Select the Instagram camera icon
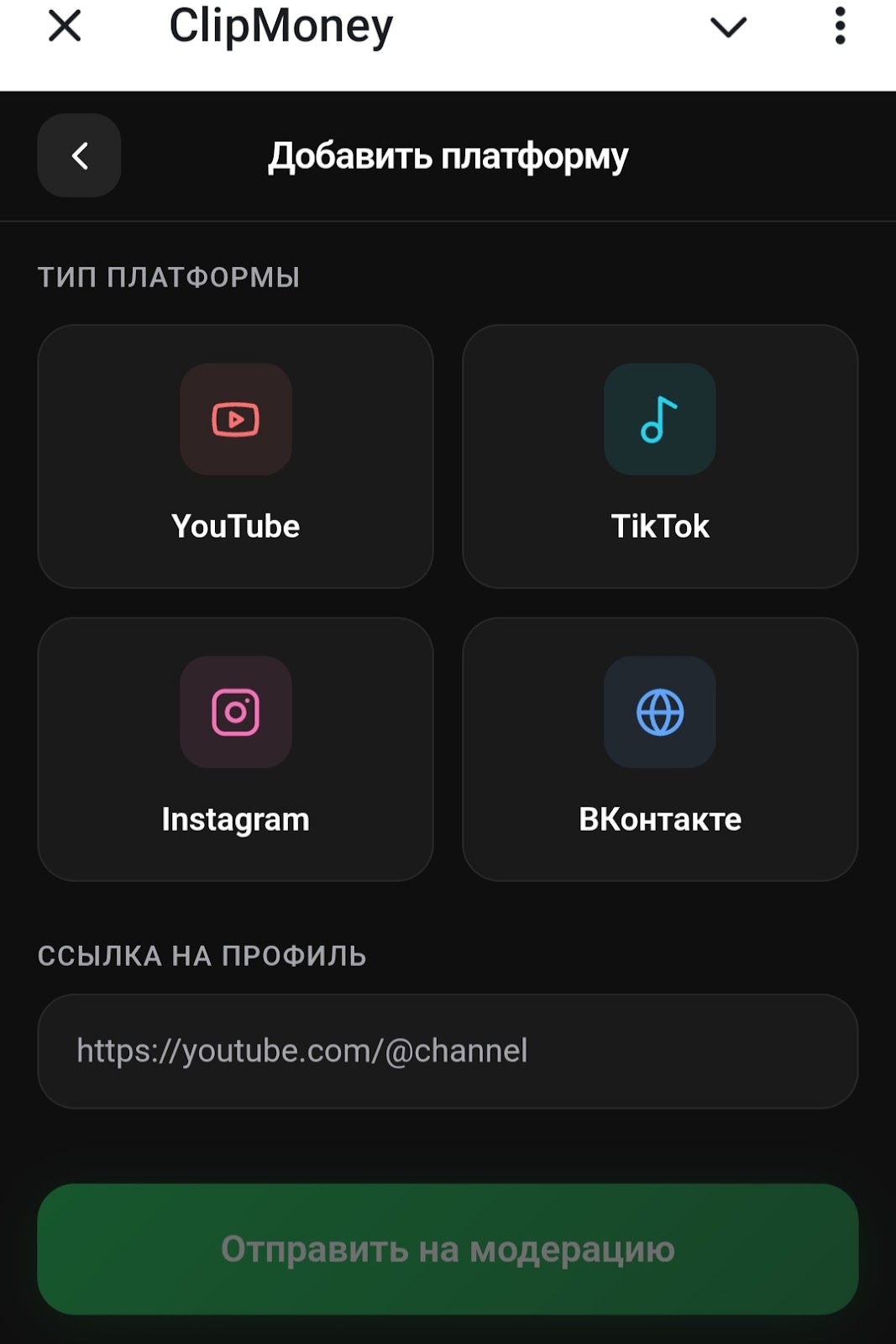The image size is (896, 1344). tap(236, 711)
